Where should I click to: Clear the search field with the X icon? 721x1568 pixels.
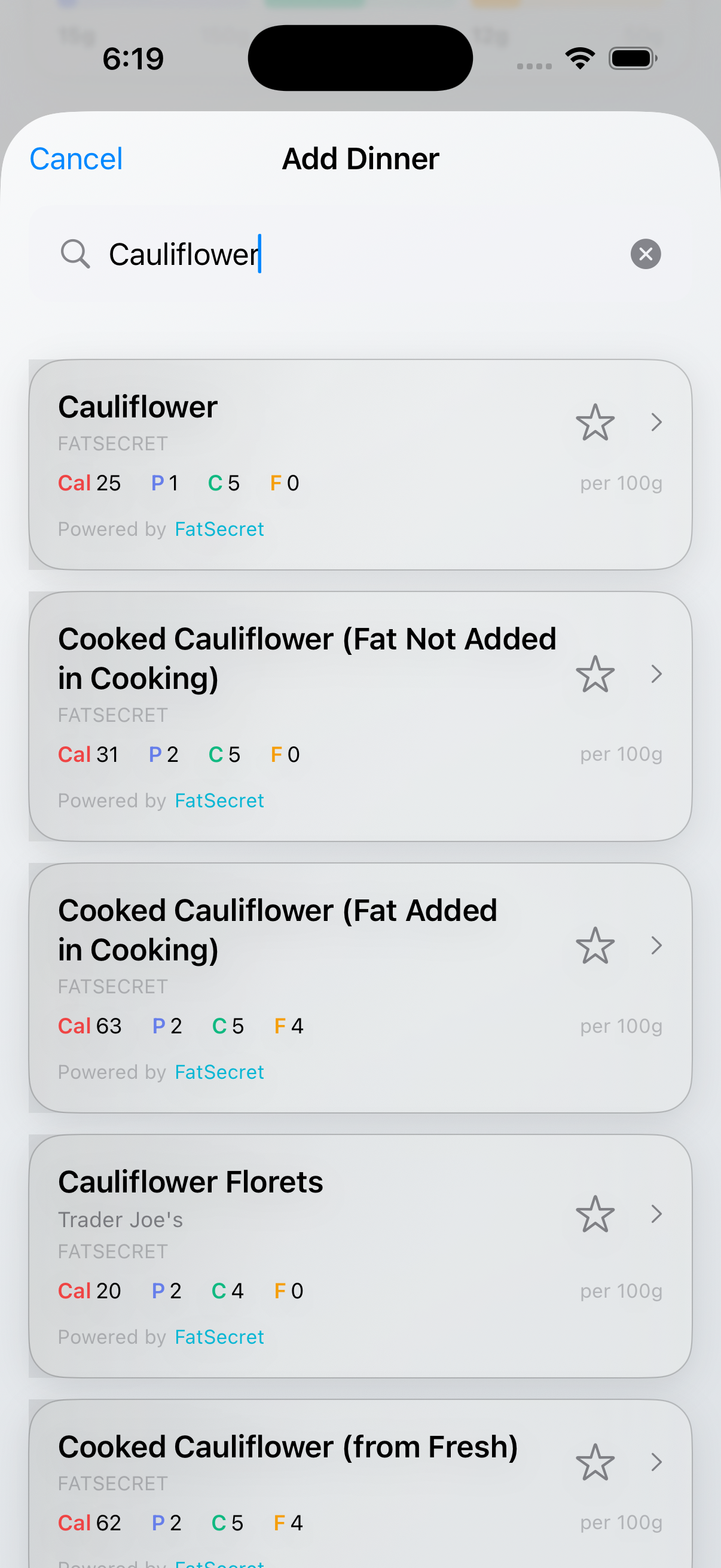click(x=646, y=254)
